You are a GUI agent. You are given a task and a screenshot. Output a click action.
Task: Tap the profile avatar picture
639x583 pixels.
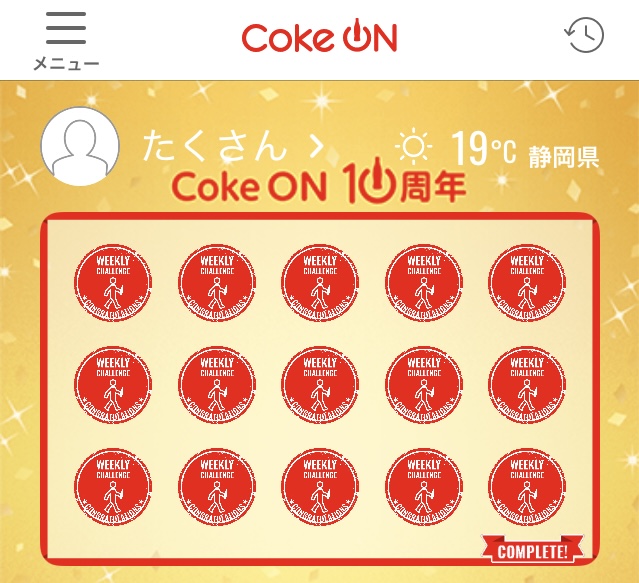[x=79, y=147]
